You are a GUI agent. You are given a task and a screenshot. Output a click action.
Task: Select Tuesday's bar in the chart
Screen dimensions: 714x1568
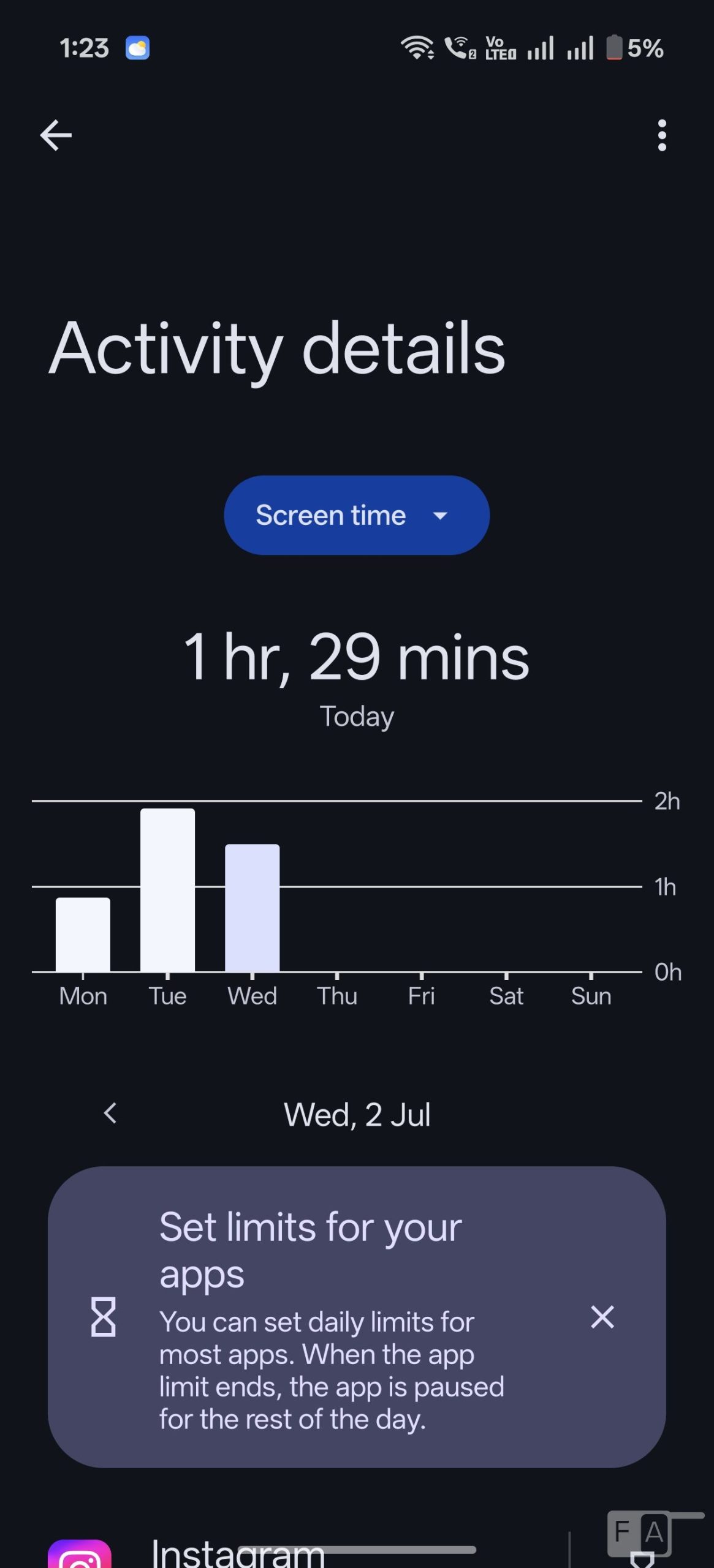(167, 889)
